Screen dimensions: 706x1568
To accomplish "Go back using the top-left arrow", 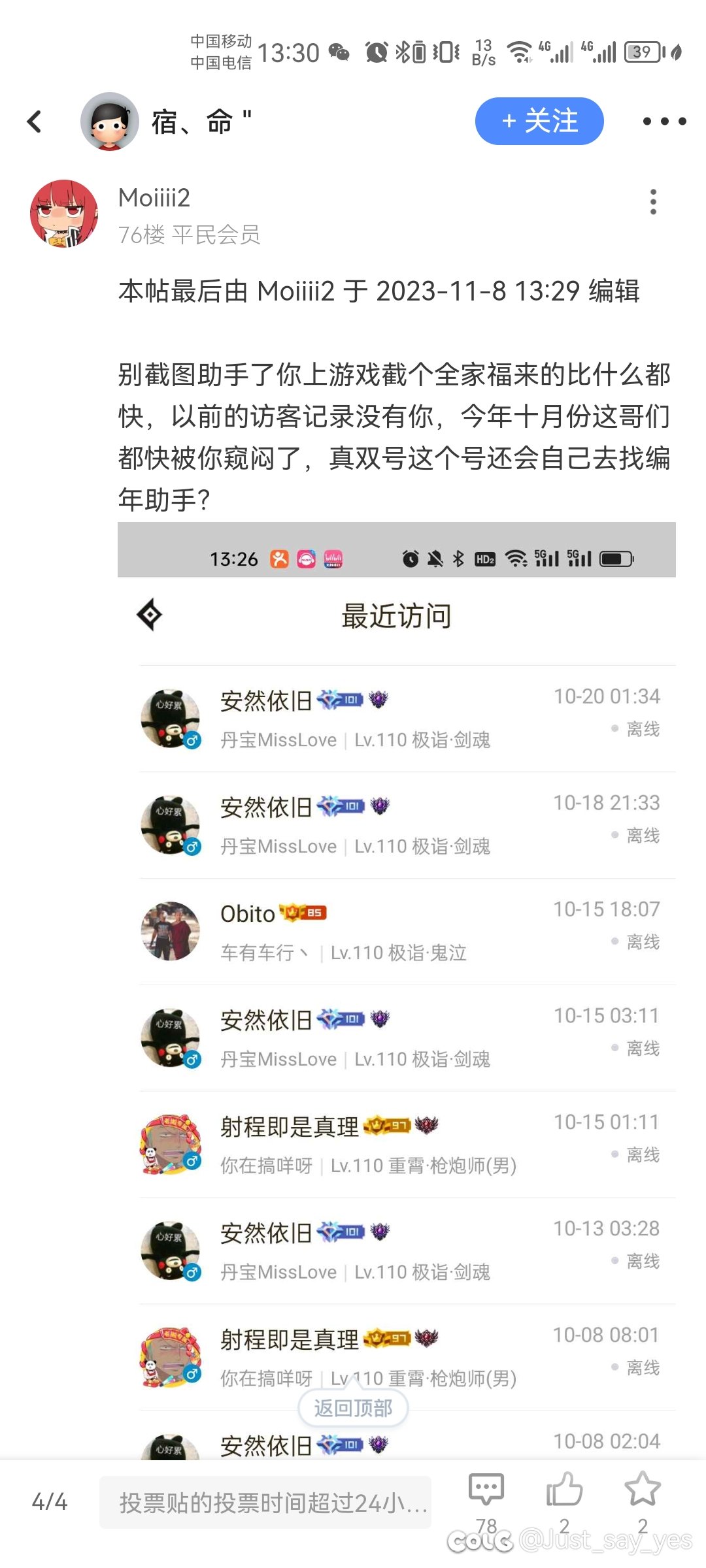I will point(34,122).
